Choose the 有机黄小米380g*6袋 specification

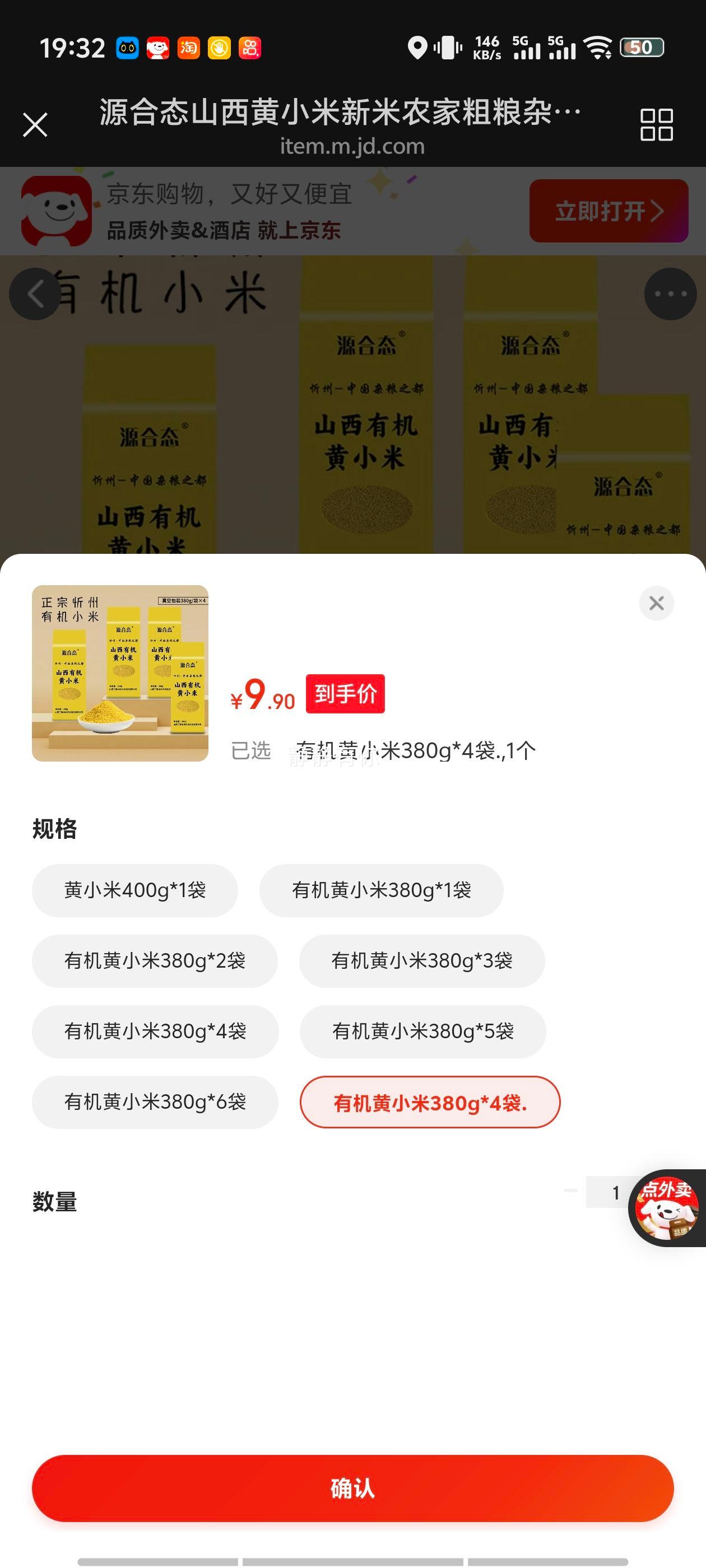(x=155, y=1102)
